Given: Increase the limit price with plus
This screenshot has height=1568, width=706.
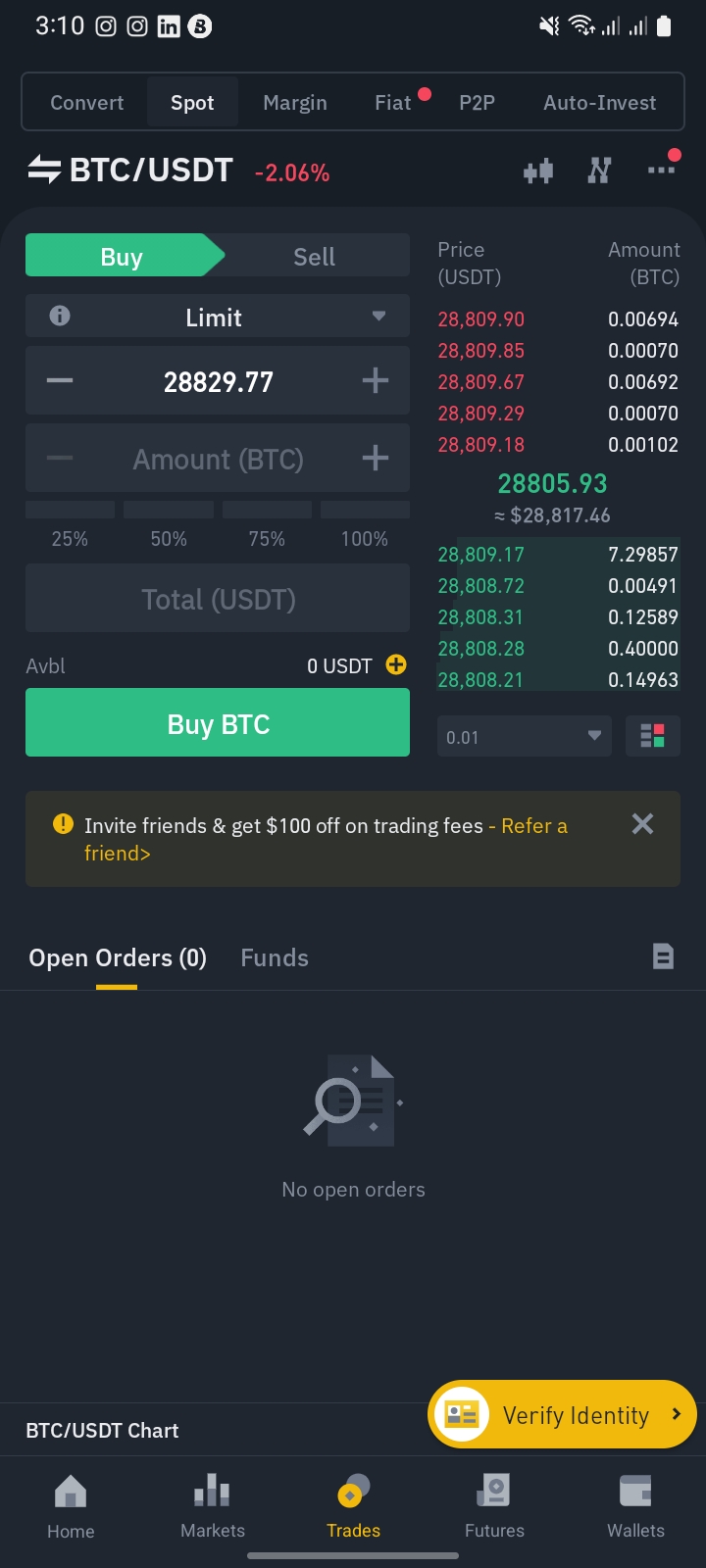Looking at the screenshot, I should click(x=376, y=381).
